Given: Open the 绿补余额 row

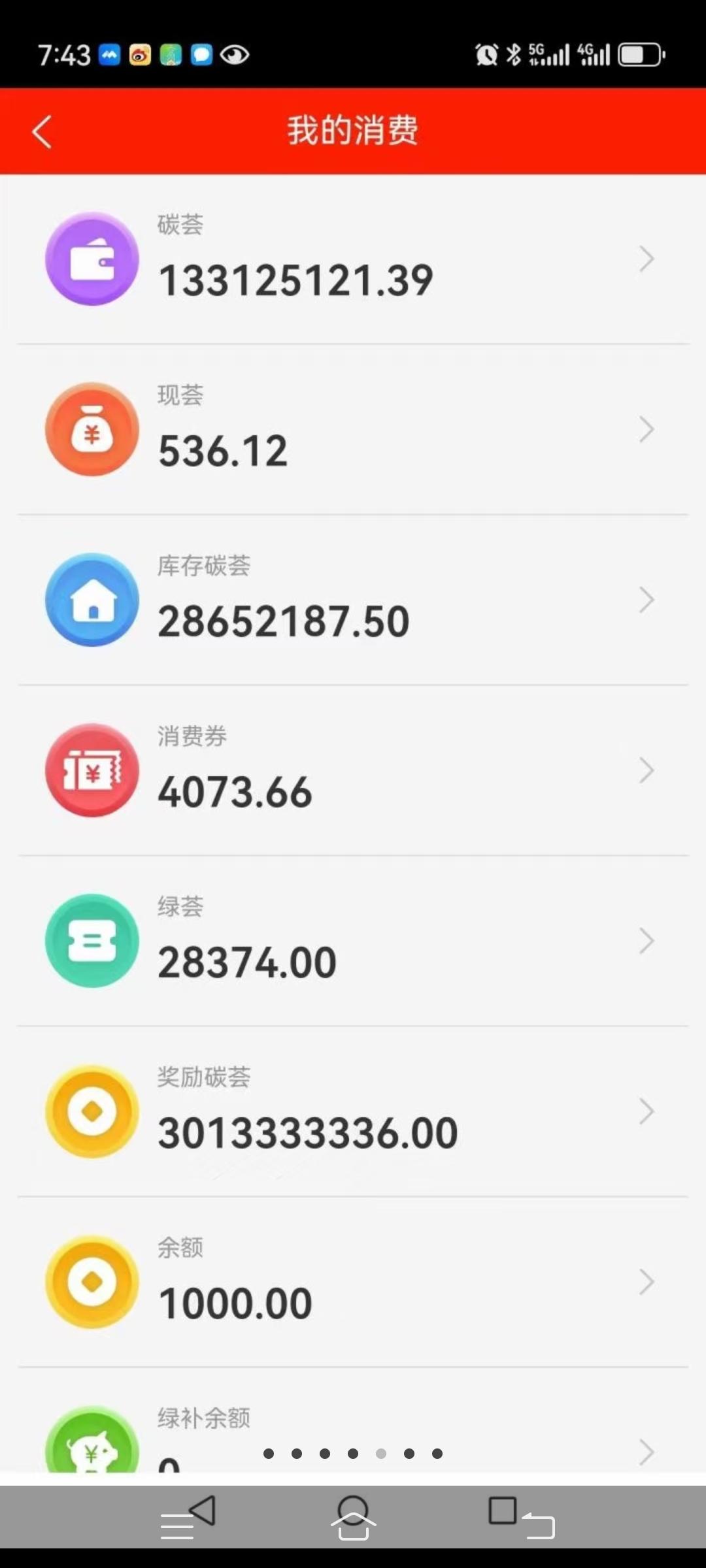Looking at the screenshot, I should point(353,1421).
